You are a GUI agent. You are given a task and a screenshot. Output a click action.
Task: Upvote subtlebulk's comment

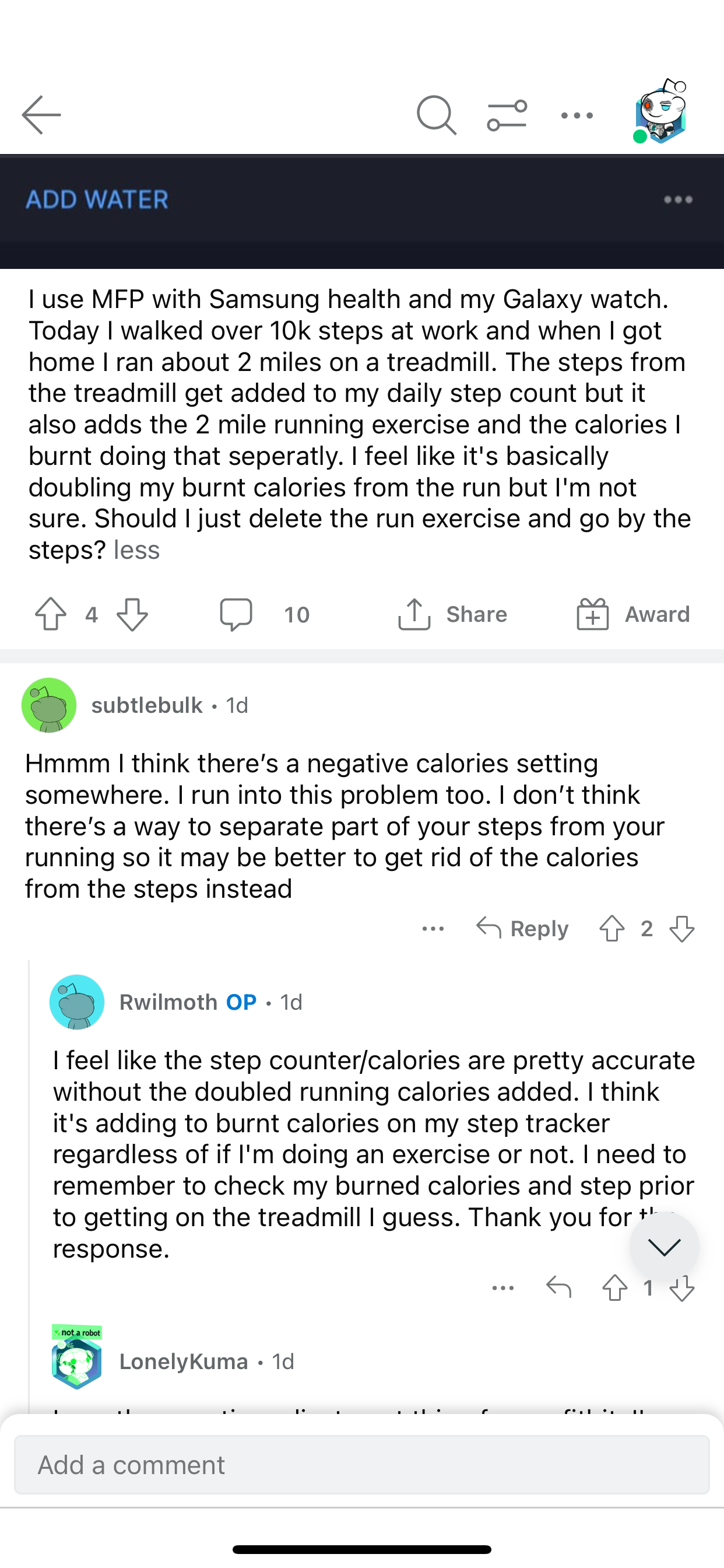tap(612, 928)
